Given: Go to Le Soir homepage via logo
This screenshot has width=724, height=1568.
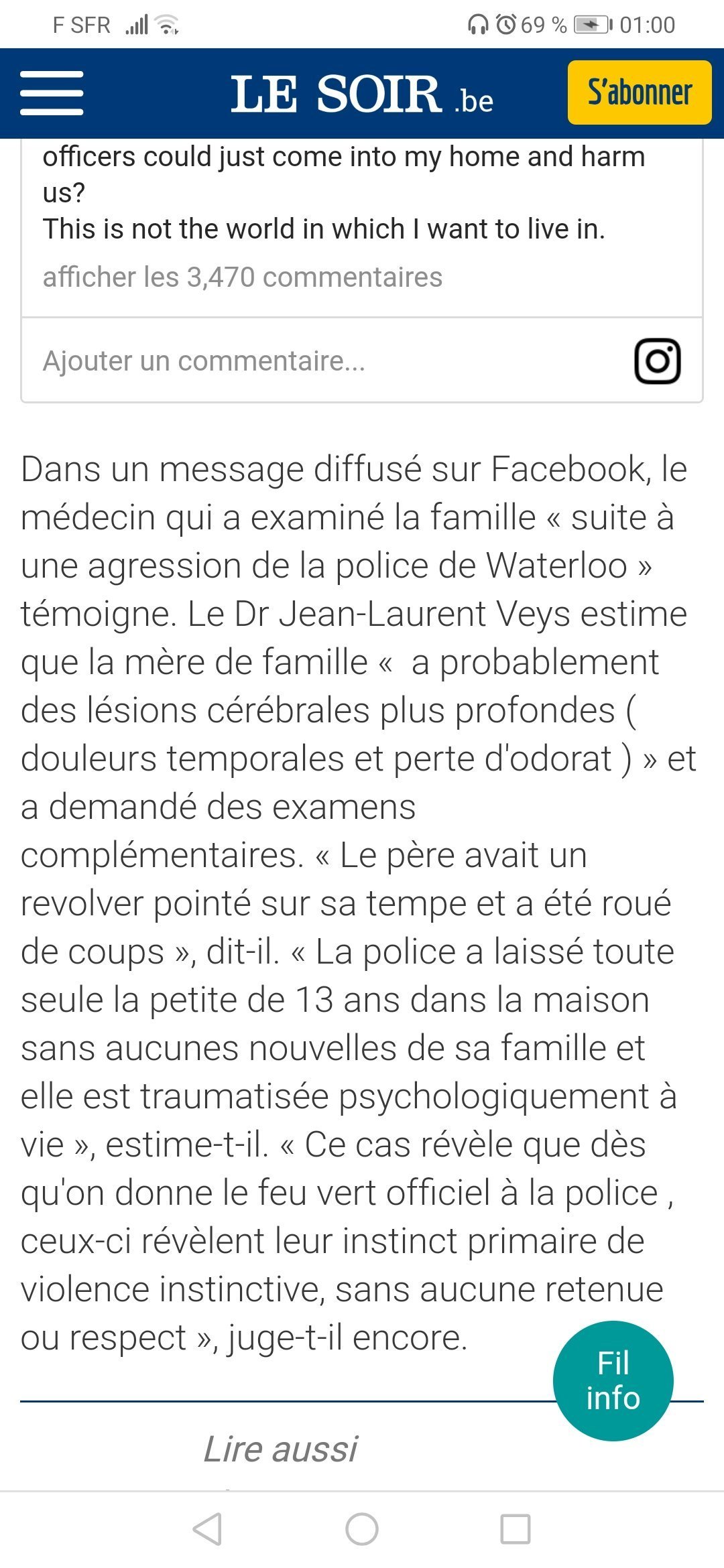Looking at the screenshot, I should click(x=362, y=94).
